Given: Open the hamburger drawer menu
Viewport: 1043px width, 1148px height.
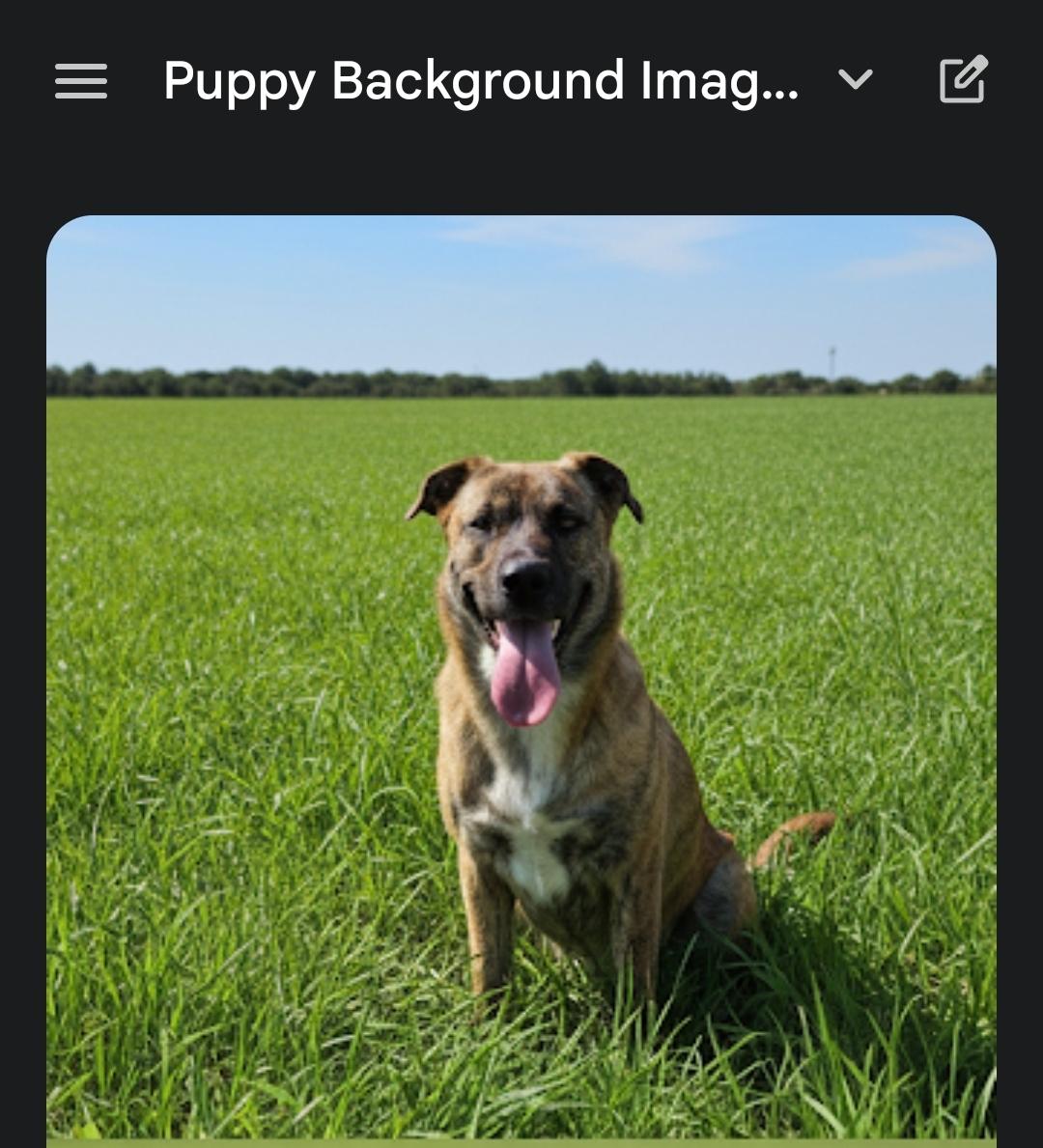Looking at the screenshot, I should click(81, 81).
